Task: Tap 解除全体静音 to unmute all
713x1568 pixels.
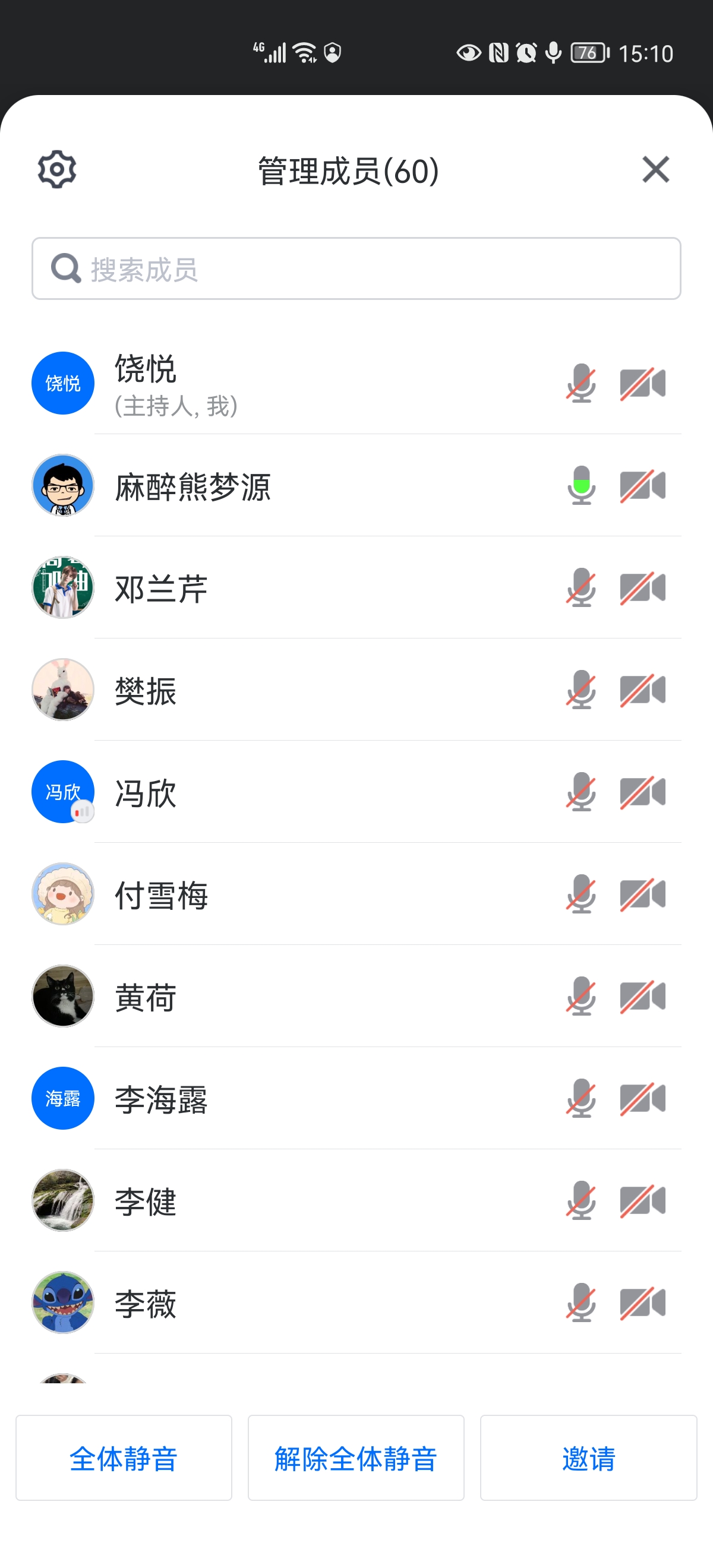Action: [x=355, y=1458]
